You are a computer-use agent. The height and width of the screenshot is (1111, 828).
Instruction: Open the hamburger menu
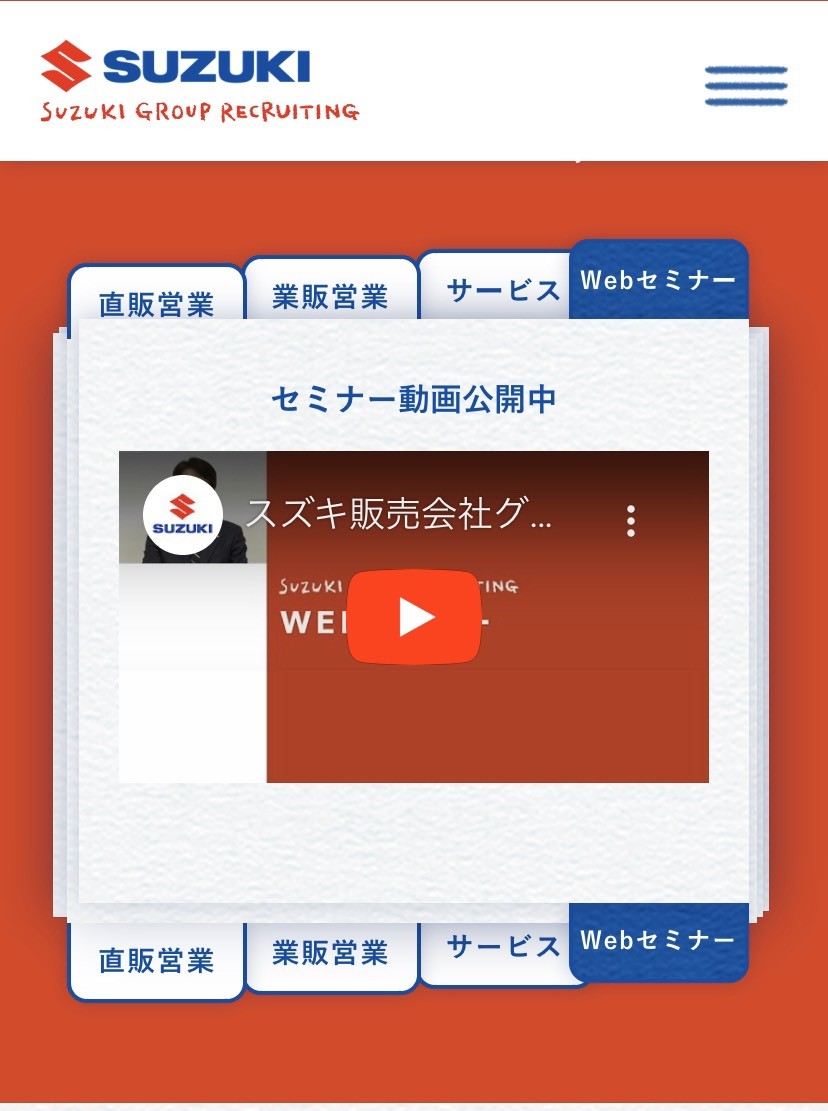point(745,86)
